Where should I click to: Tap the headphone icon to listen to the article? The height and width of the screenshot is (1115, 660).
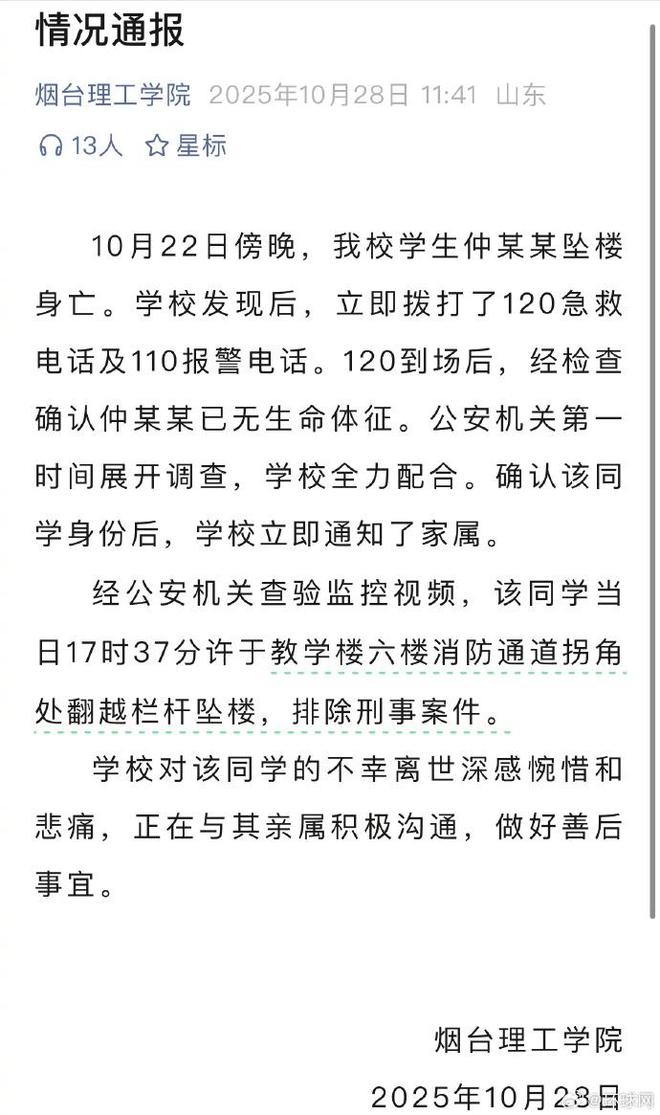51,146
